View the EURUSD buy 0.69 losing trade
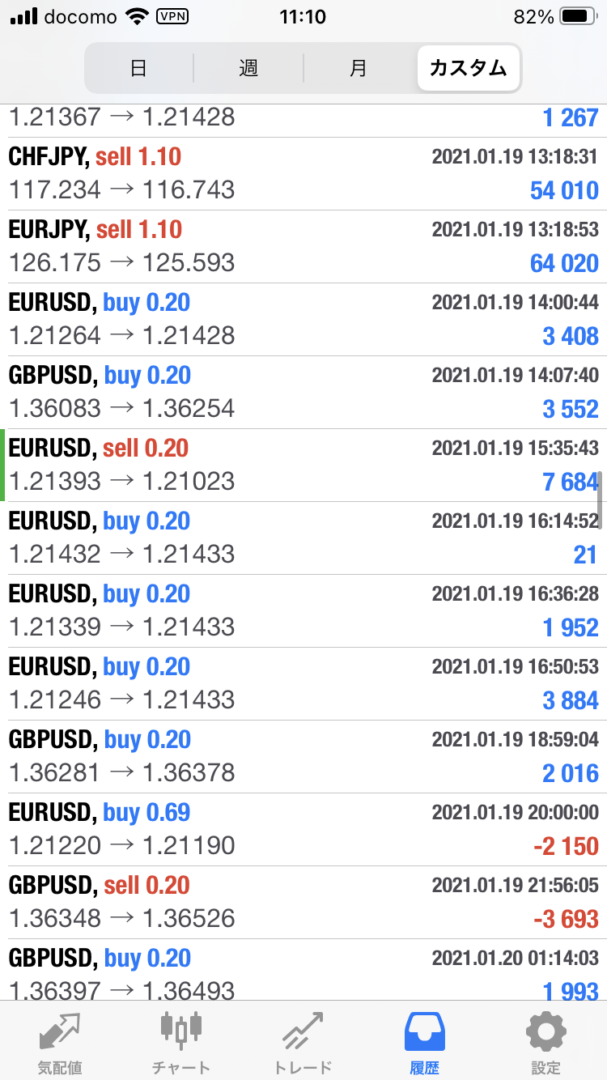 click(x=303, y=831)
